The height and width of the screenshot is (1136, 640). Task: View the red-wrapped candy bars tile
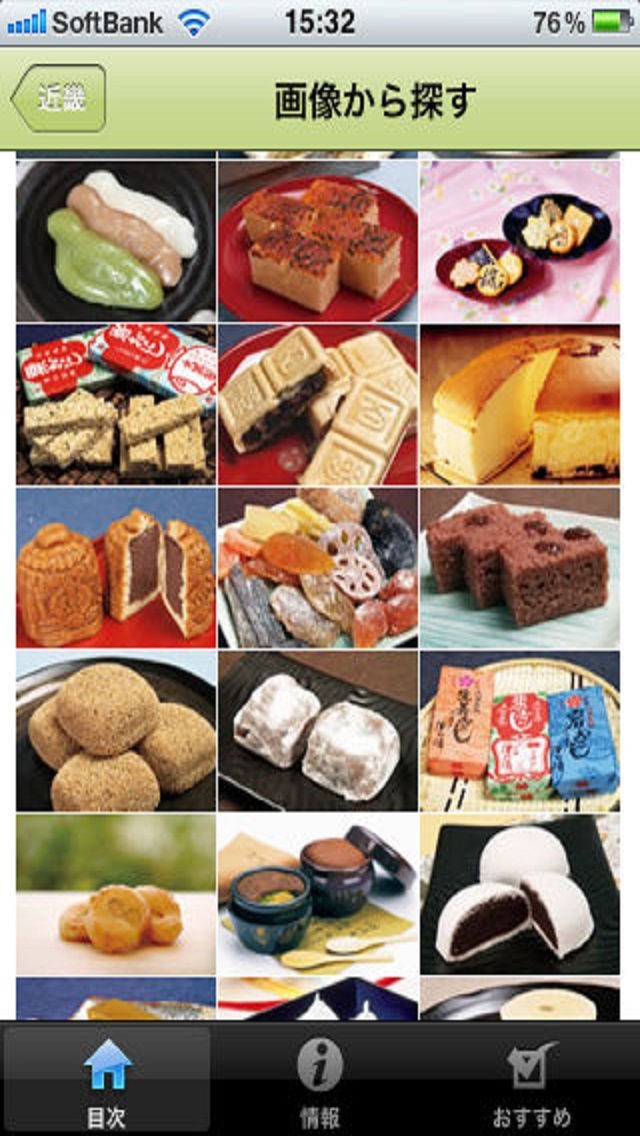[x=116, y=403]
